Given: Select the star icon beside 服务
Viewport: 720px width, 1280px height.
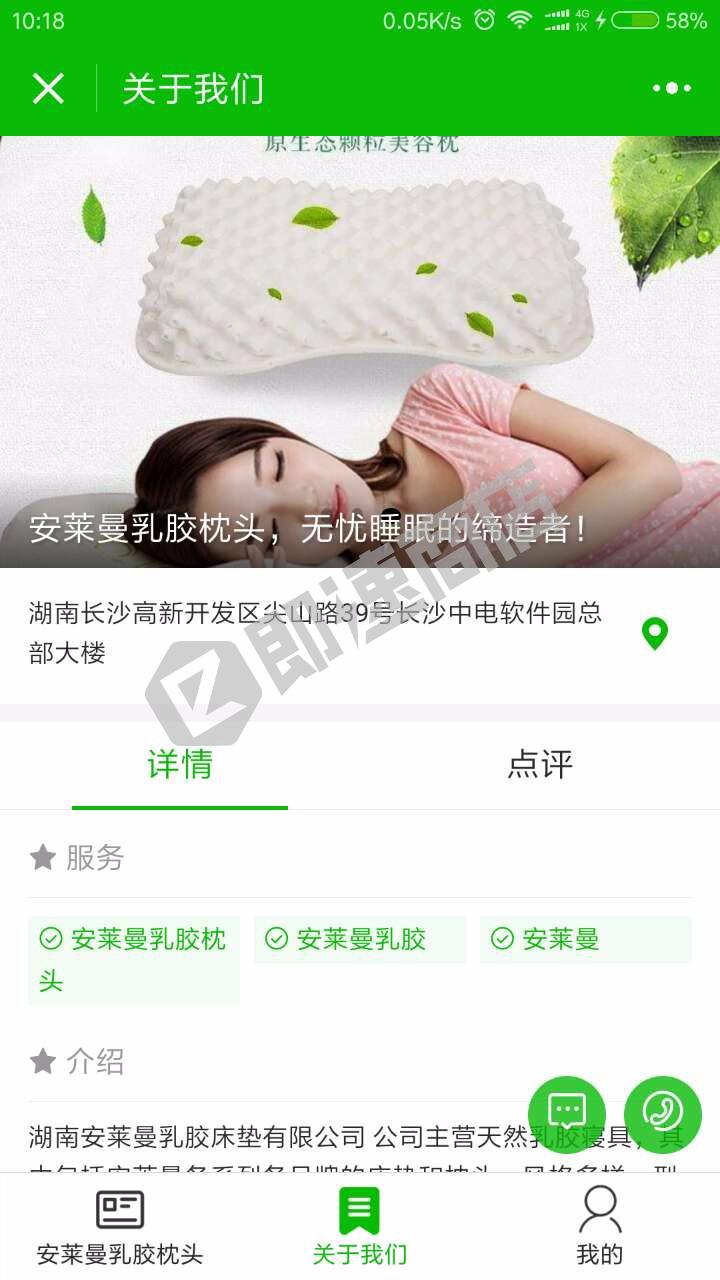Looking at the screenshot, I should (42, 857).
